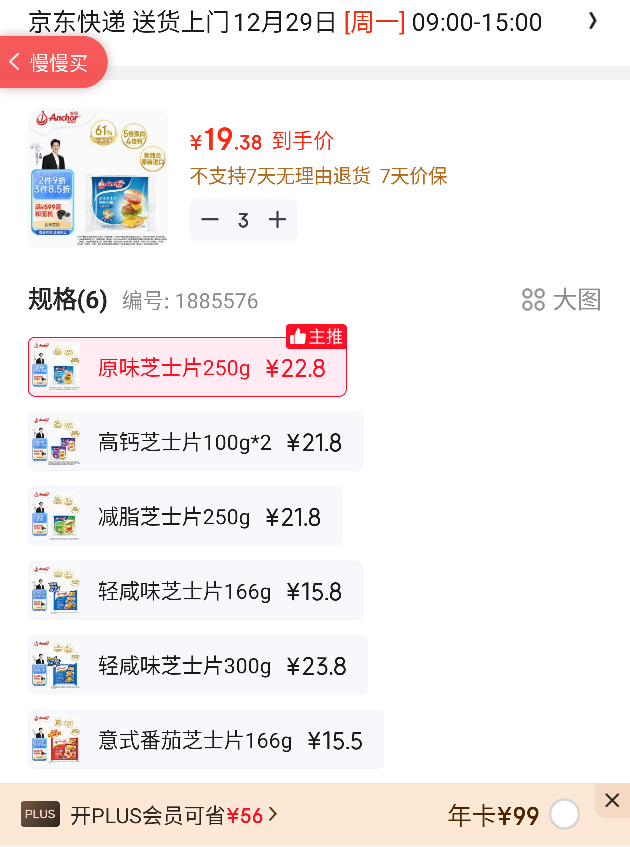The image size is (630, 847).
Task: Check the 年卡¥99 option circle
Action: pos(564,815)
